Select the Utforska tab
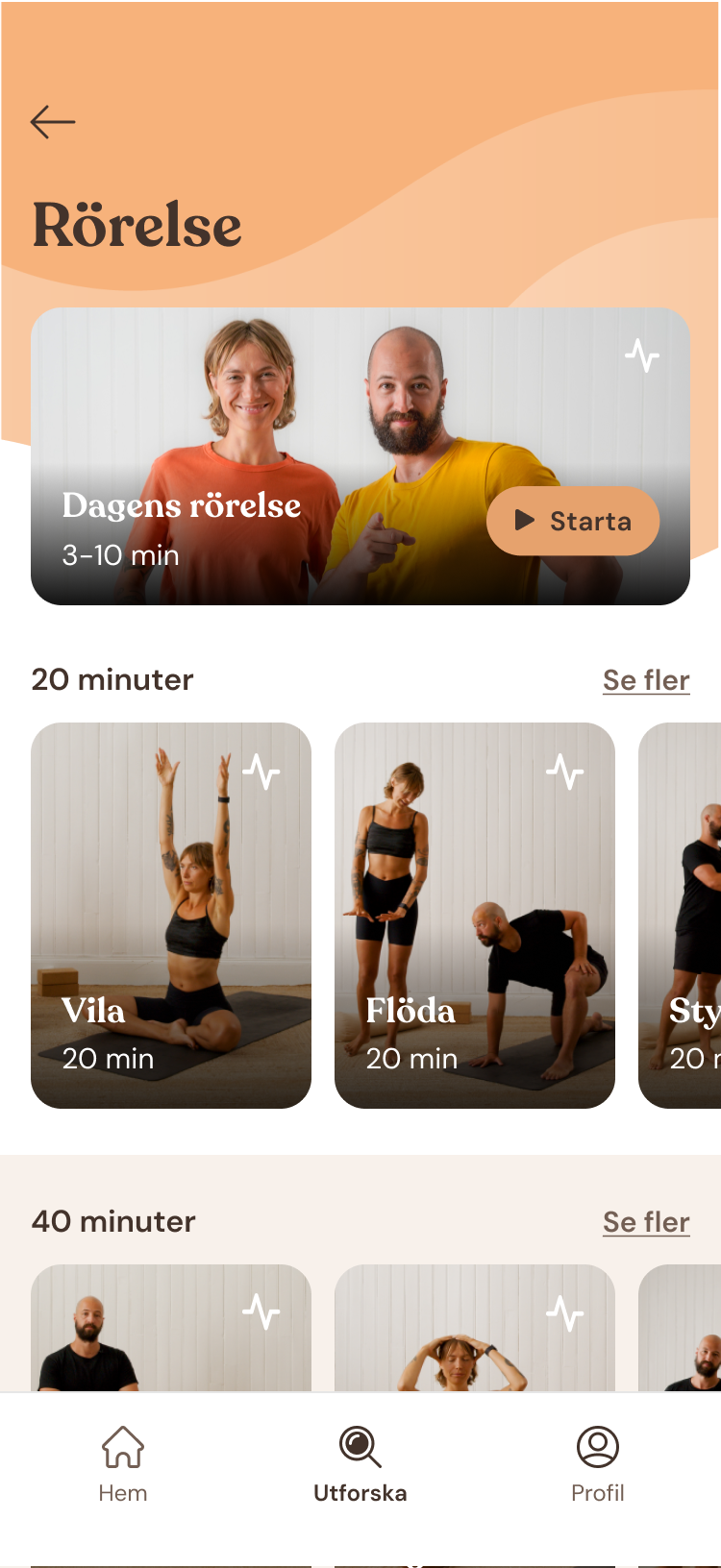 click(x=360, y=1464)
